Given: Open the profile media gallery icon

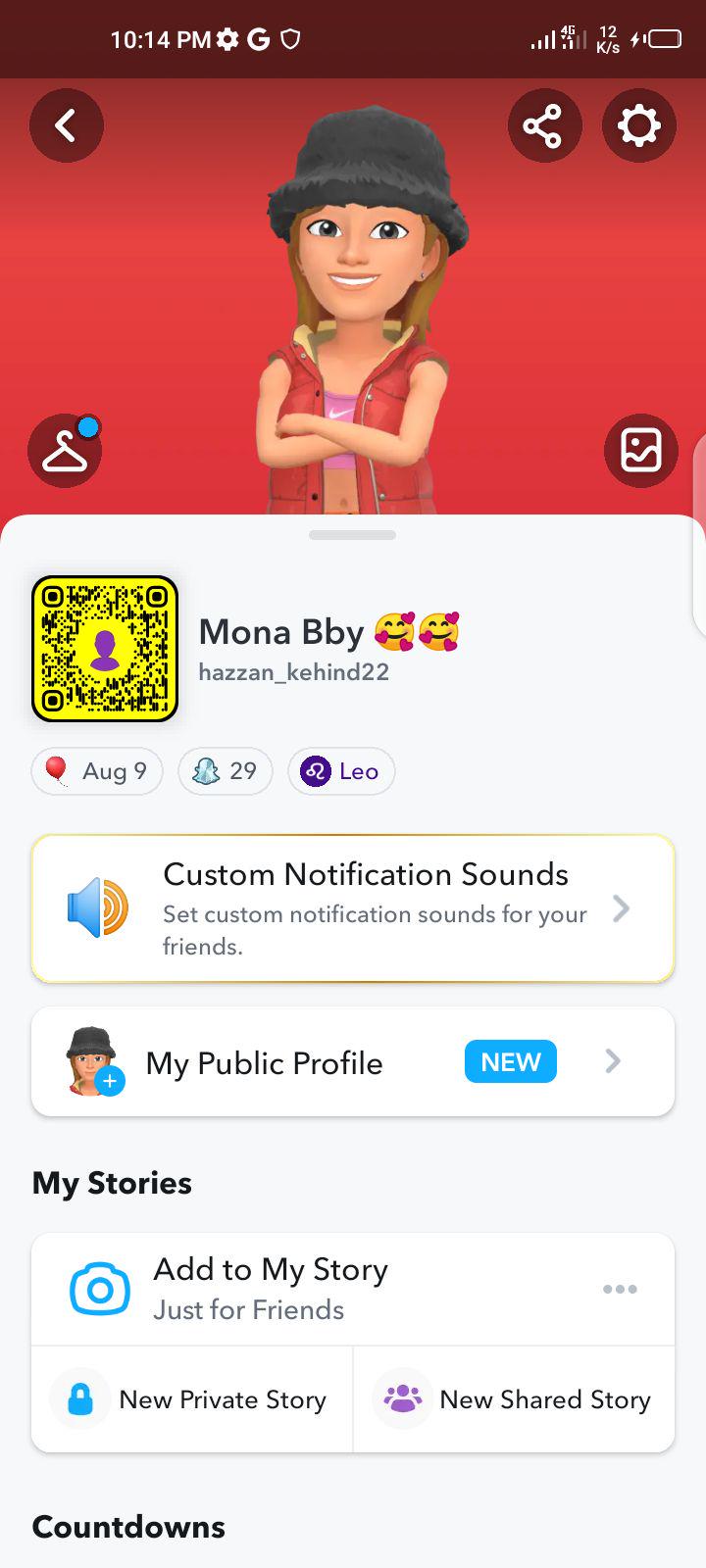Looking at the screenshot, I should pyautogui.click(x=641, y=450).
